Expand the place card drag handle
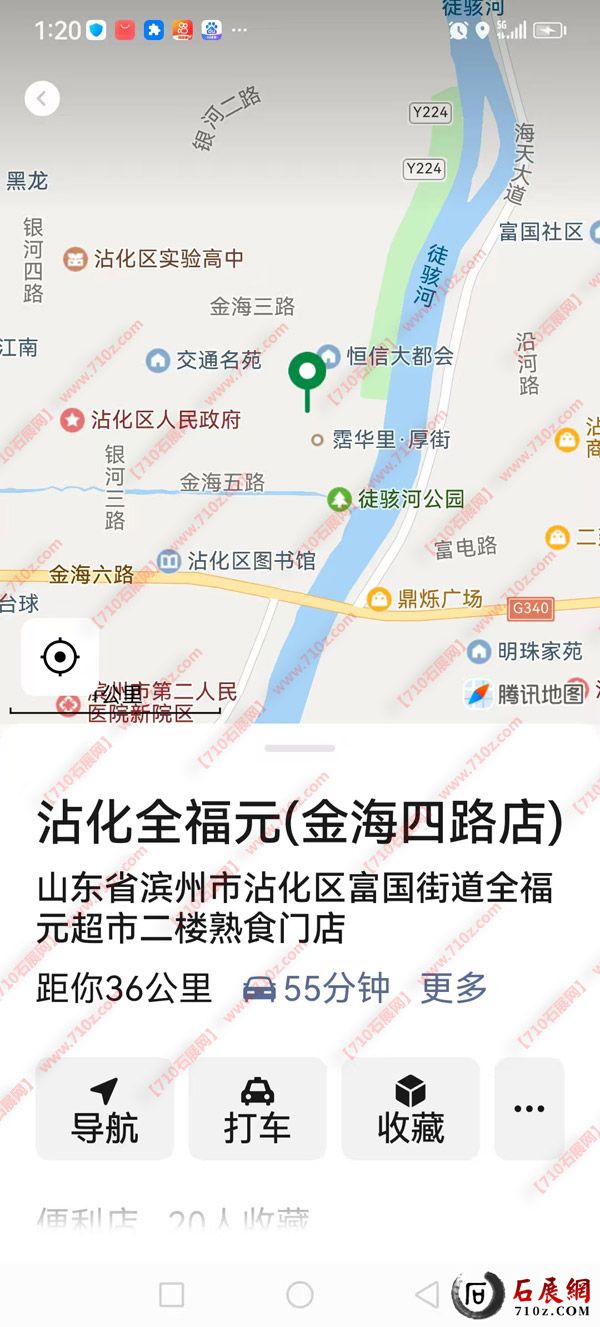 [x=300, y=748]
